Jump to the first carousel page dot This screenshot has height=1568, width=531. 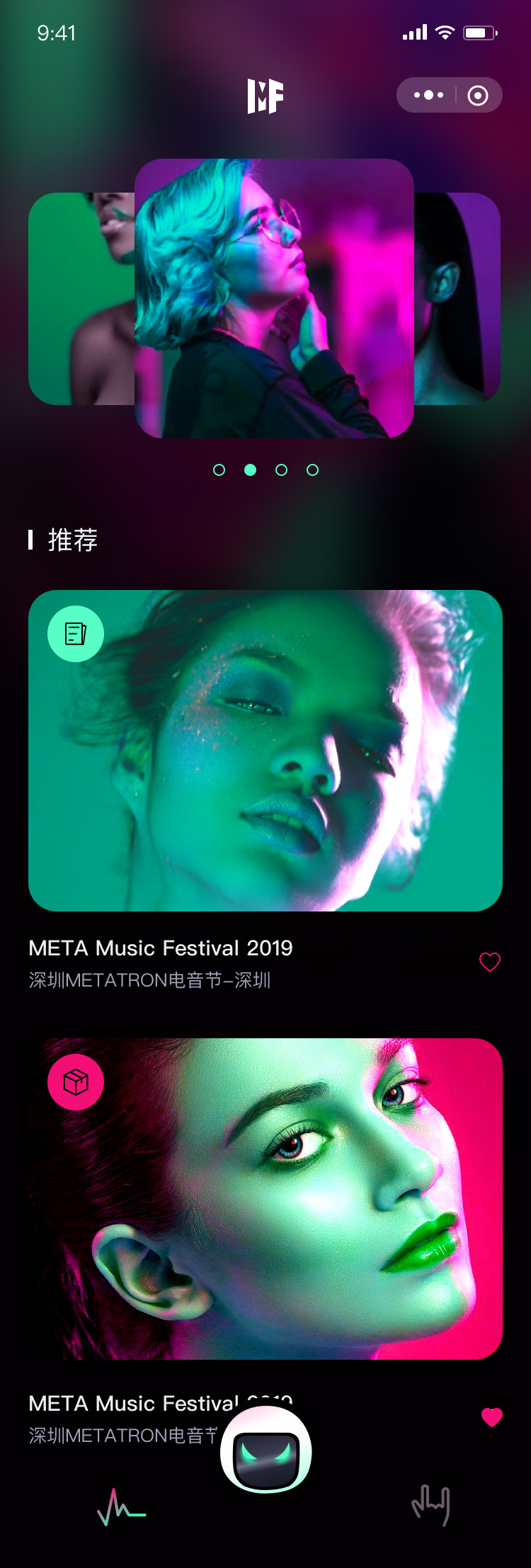219,470
